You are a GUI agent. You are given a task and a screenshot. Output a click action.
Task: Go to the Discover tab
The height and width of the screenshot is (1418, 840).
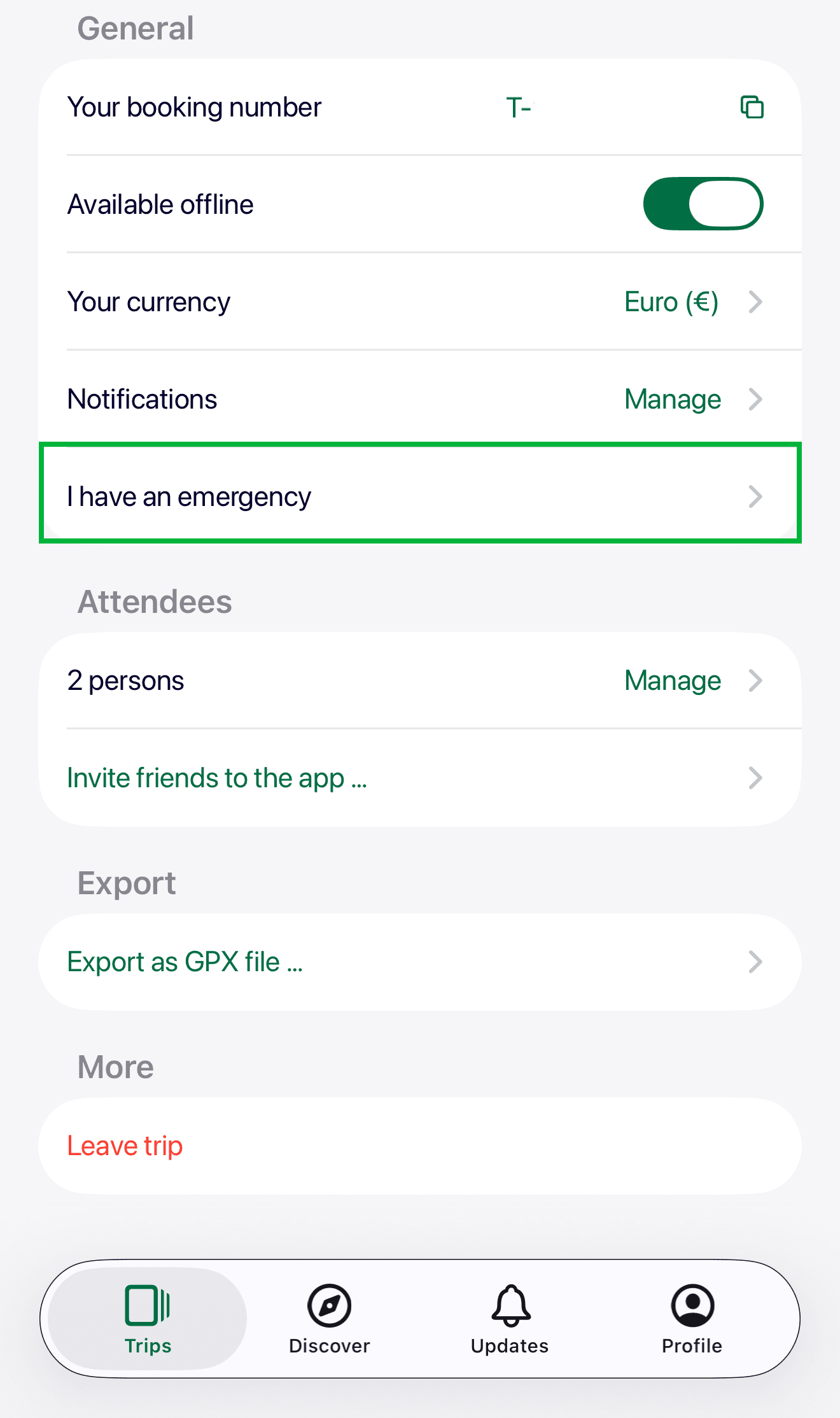pos(329,1319)
